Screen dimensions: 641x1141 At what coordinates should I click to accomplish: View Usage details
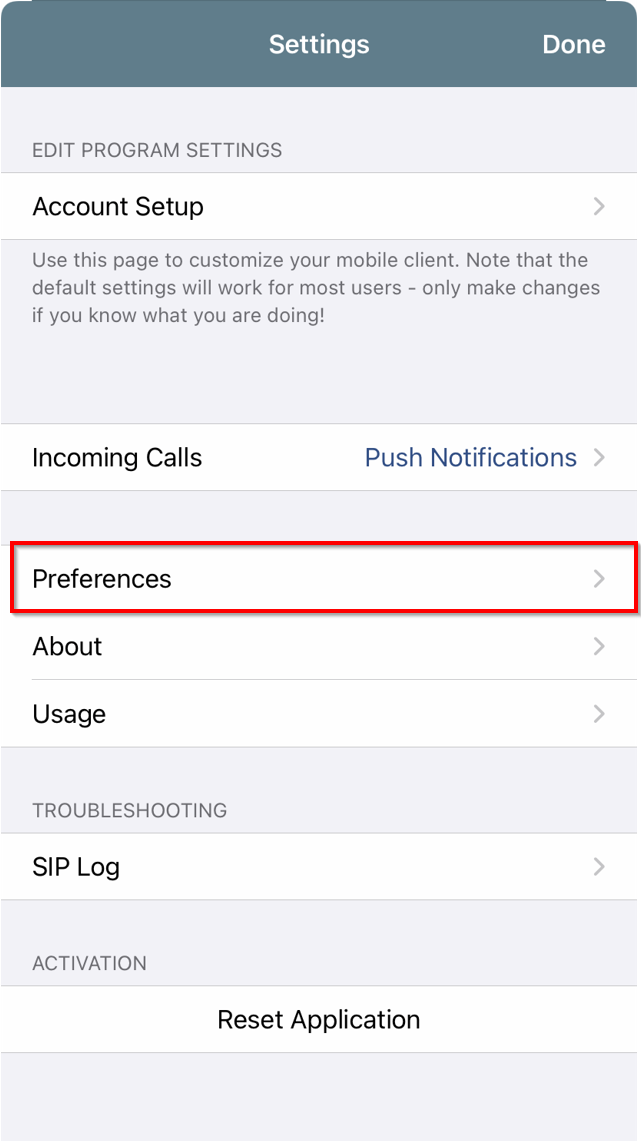(320, 713)
